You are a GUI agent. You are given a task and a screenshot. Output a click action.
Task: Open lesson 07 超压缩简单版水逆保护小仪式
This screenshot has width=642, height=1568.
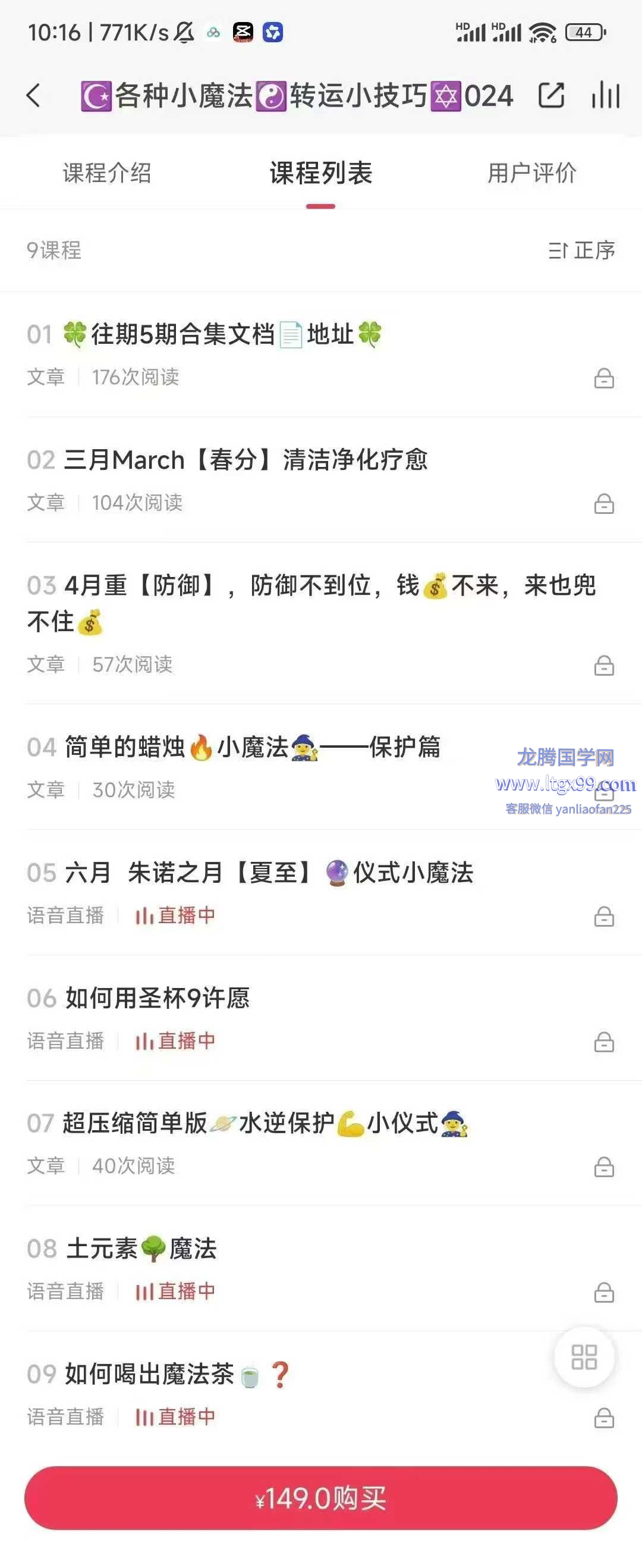click(265, 1124)
